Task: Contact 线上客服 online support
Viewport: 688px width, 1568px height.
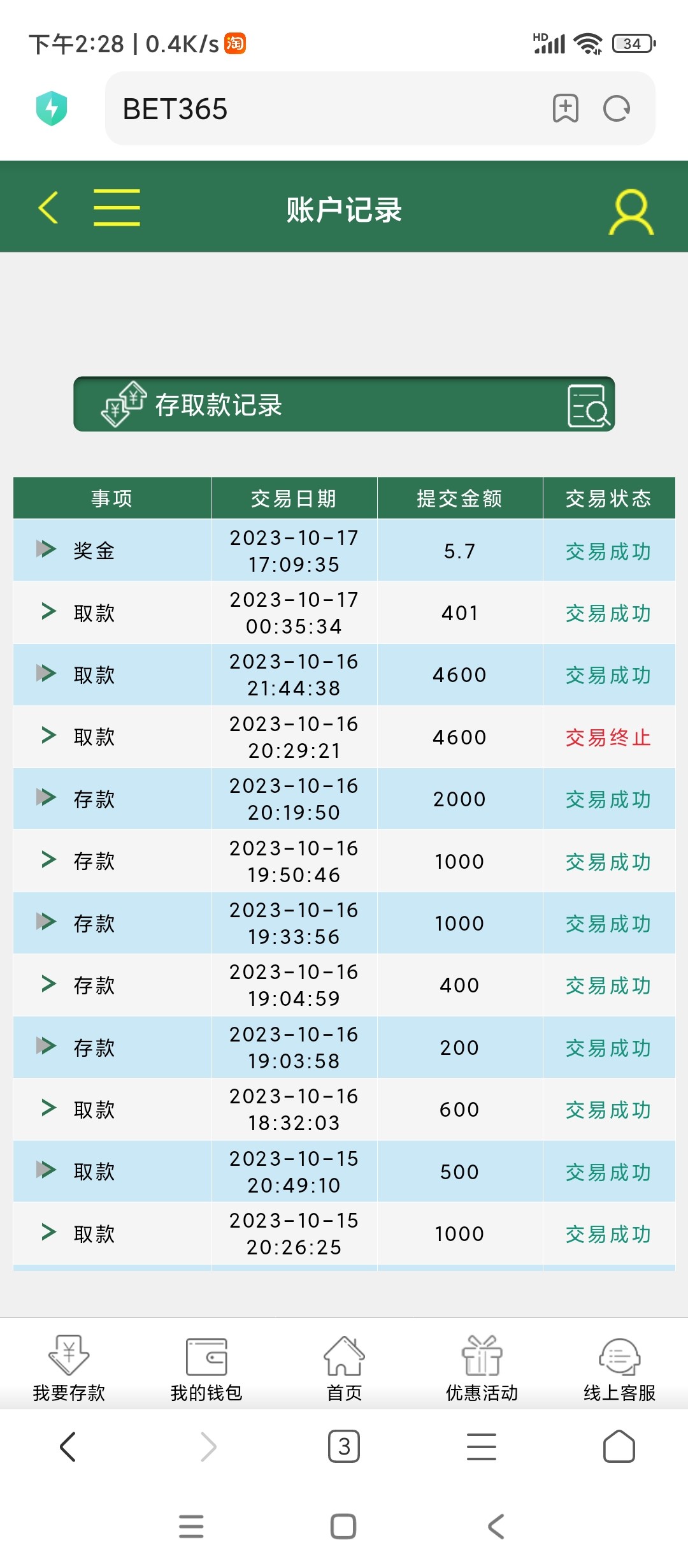Action: point(619,1368)
